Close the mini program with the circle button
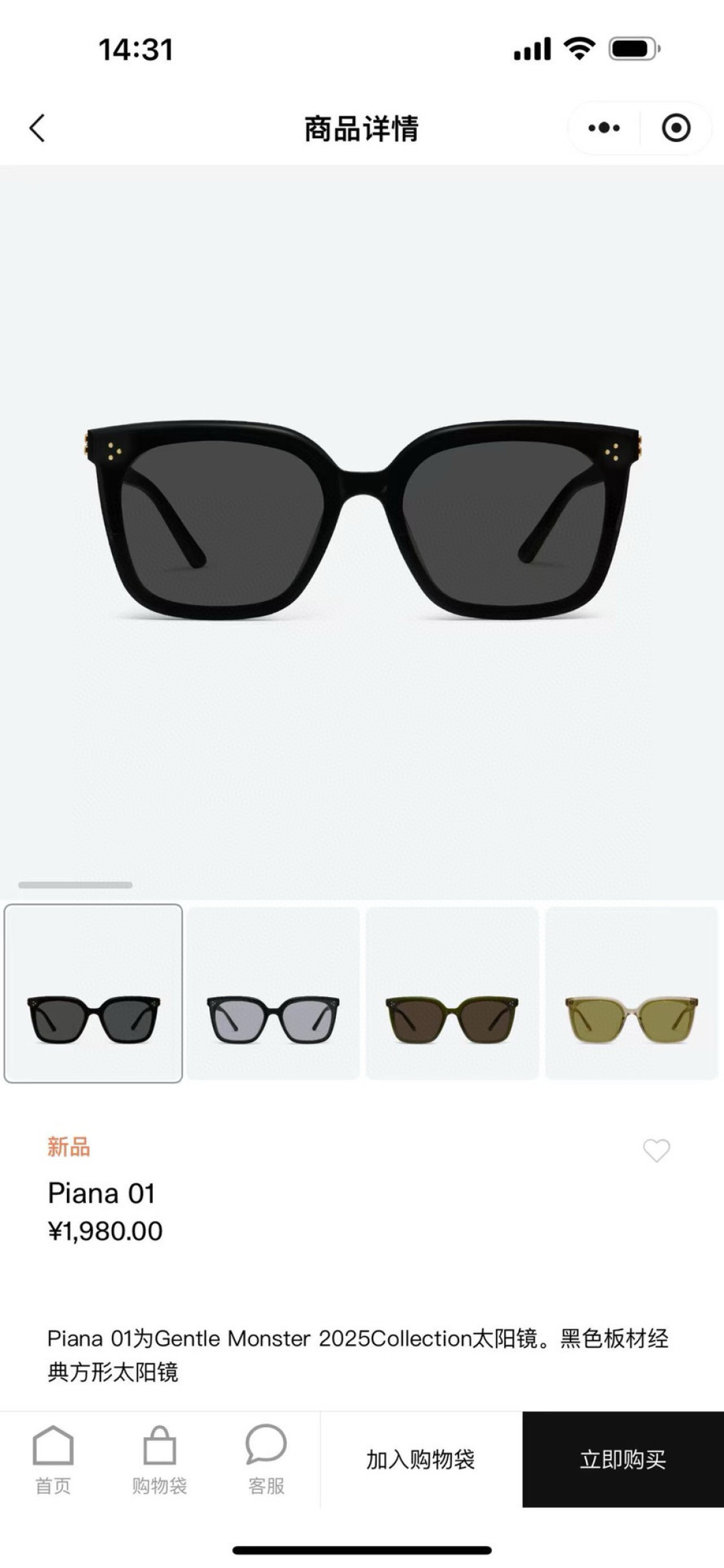This screenshot has width=724, height=1568. pyautogui.click(x=676, y=128)
